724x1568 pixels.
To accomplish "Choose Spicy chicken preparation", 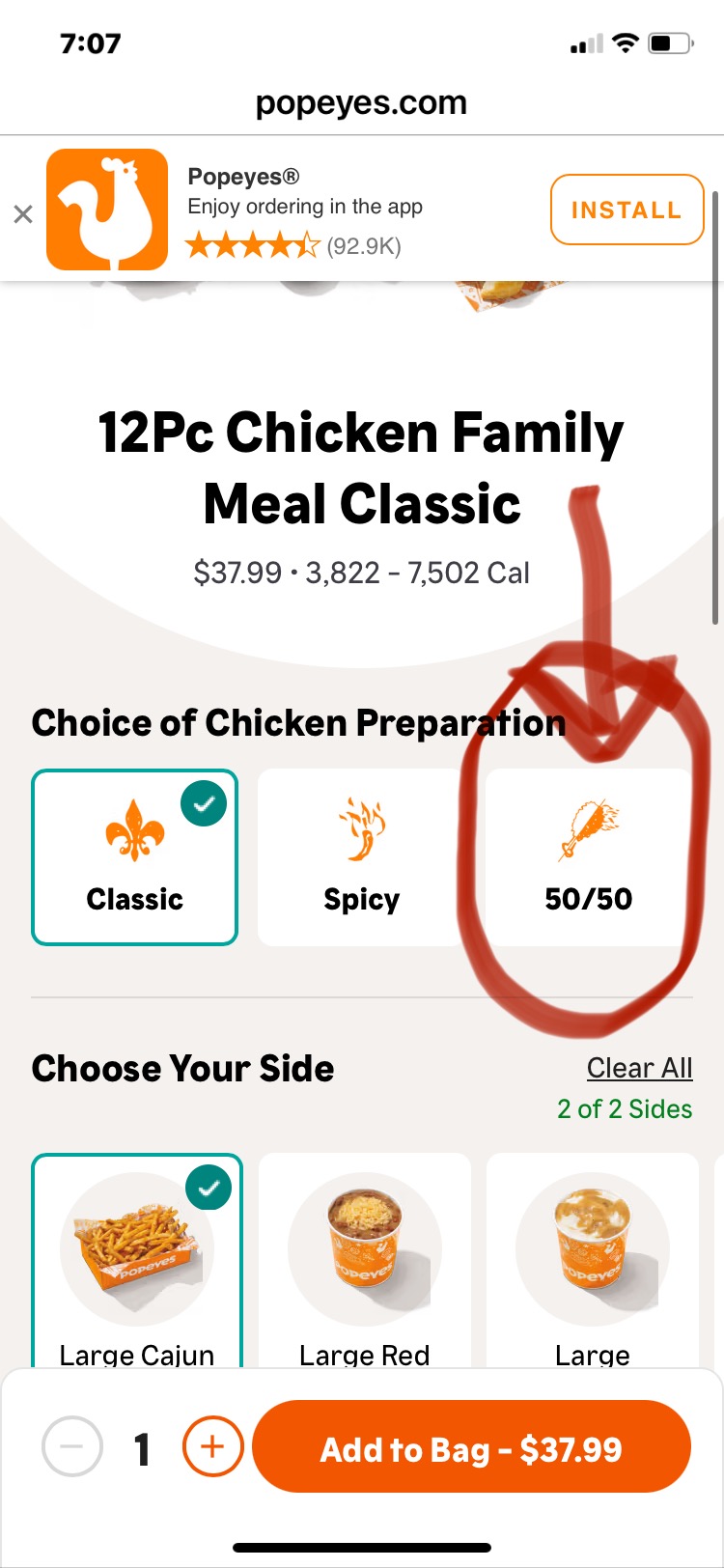I will click(361, 856).
